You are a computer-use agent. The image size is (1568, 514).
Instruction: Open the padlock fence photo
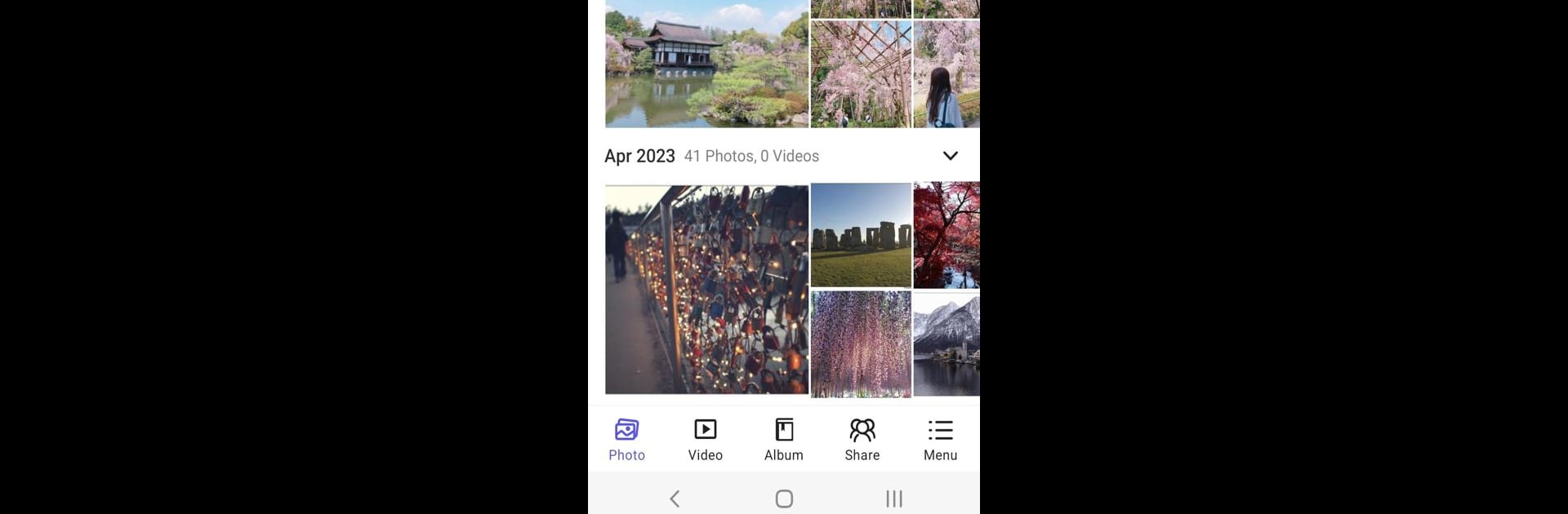tap(706, 290)
